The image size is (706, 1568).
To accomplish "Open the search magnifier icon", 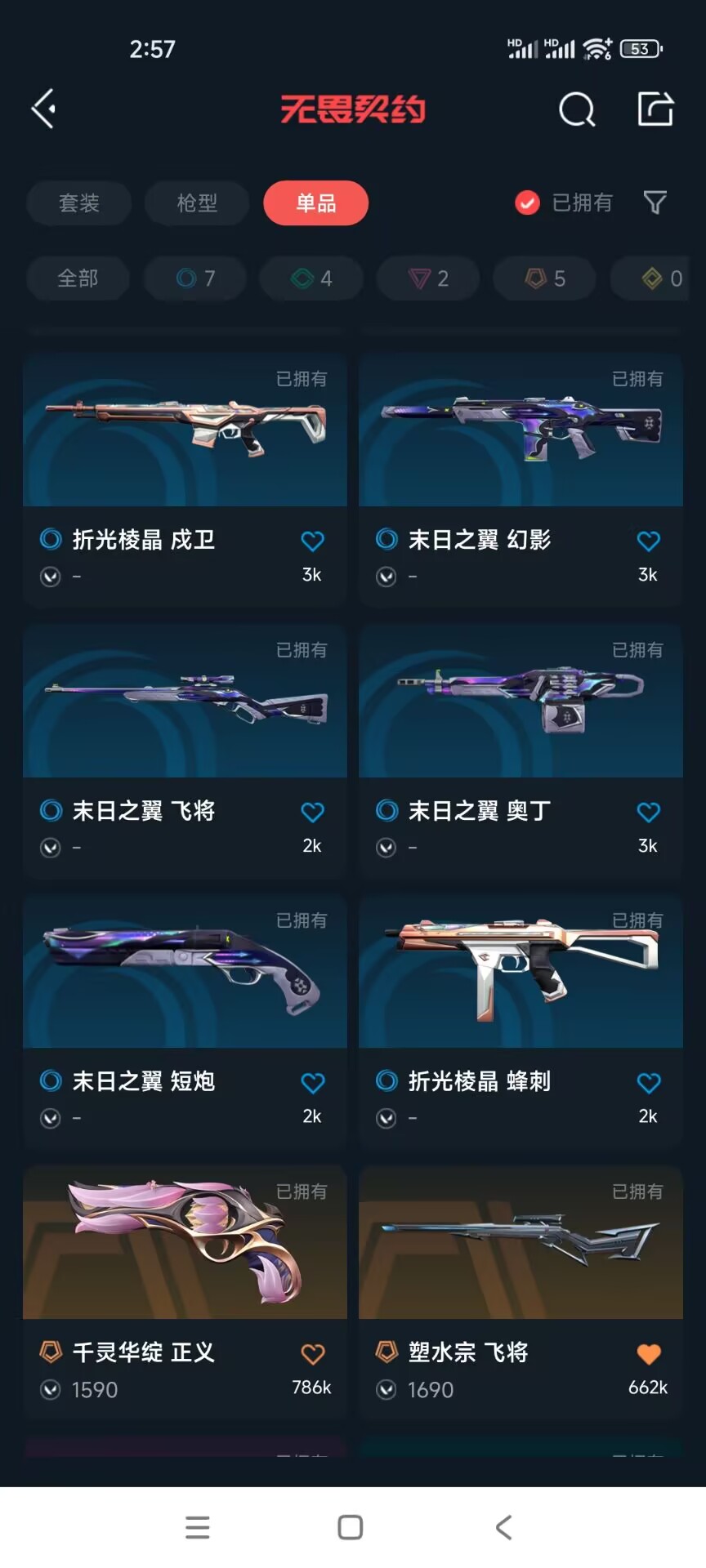I will [x=577, y=109].
